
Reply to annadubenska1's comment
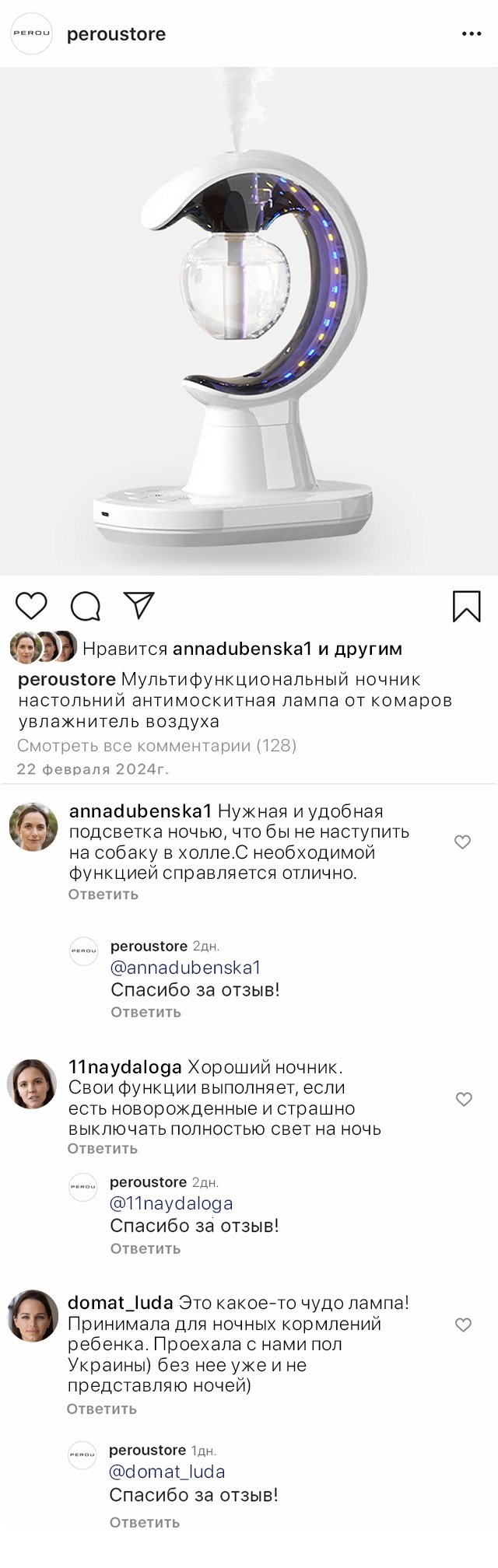coord(103,894)
